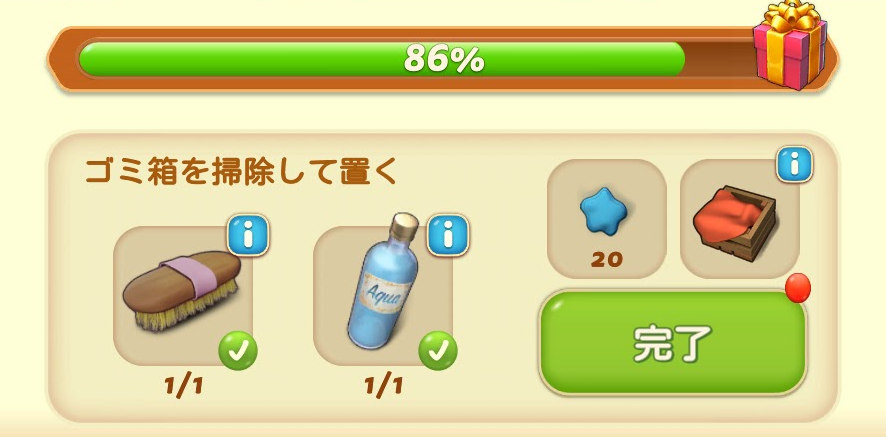The height and width of the screenshot is (437, 886).
Task: Open info for the scrub brush item
Action: coord(247,235)
